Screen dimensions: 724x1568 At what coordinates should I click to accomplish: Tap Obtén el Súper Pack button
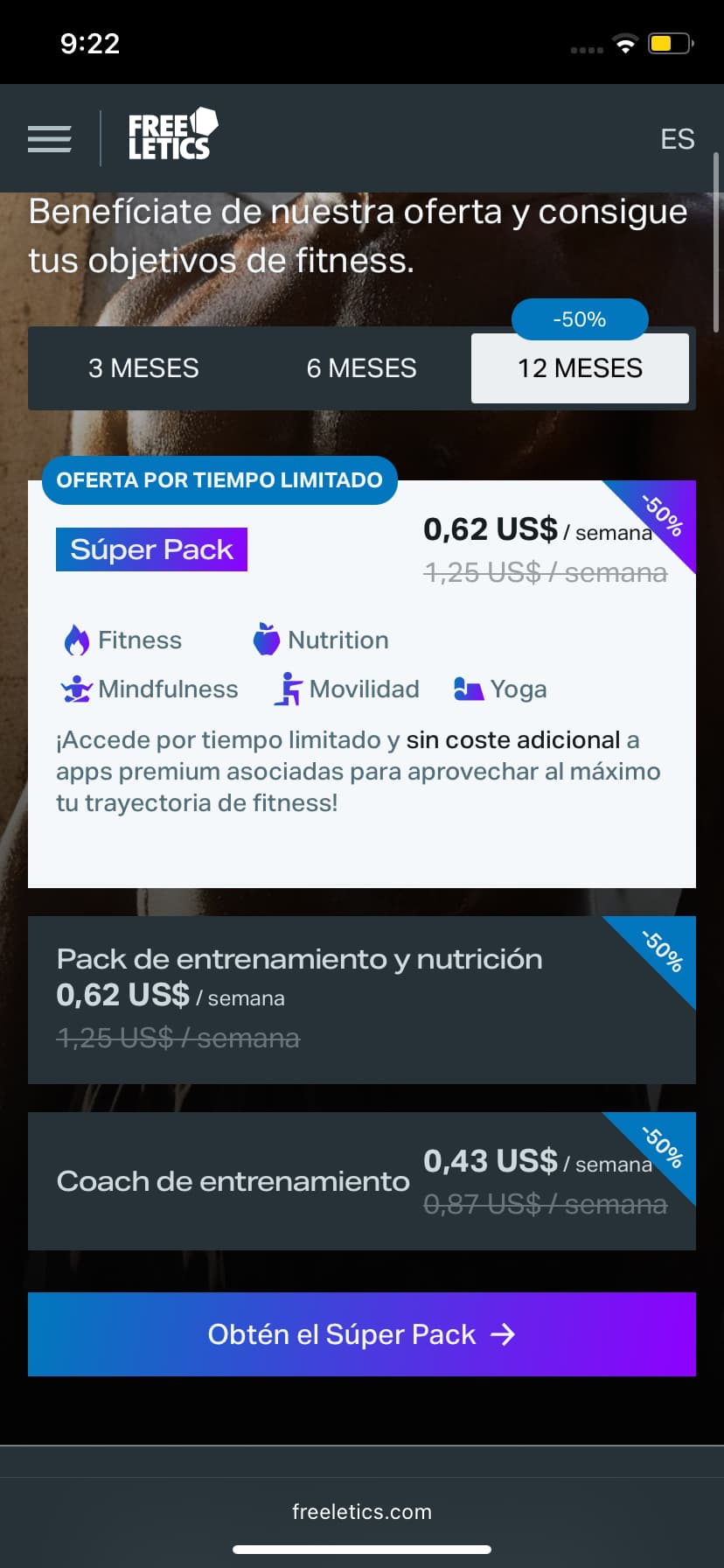(361, 1334)
